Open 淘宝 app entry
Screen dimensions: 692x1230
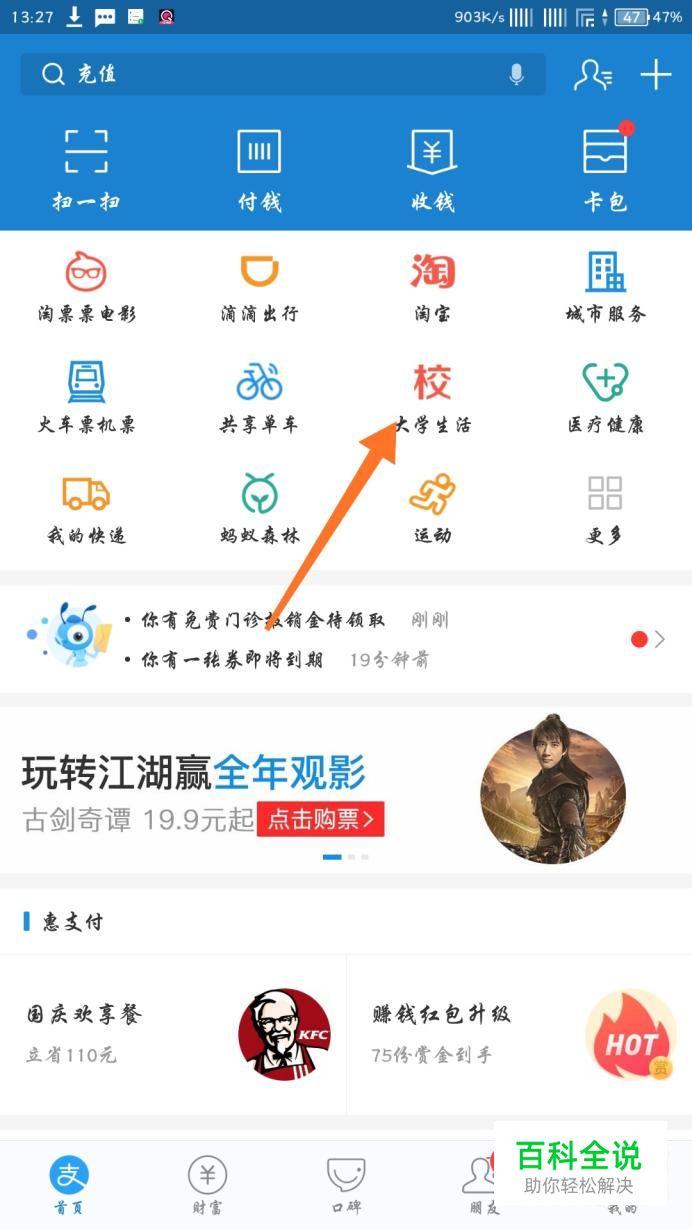[x=432, y=287]
